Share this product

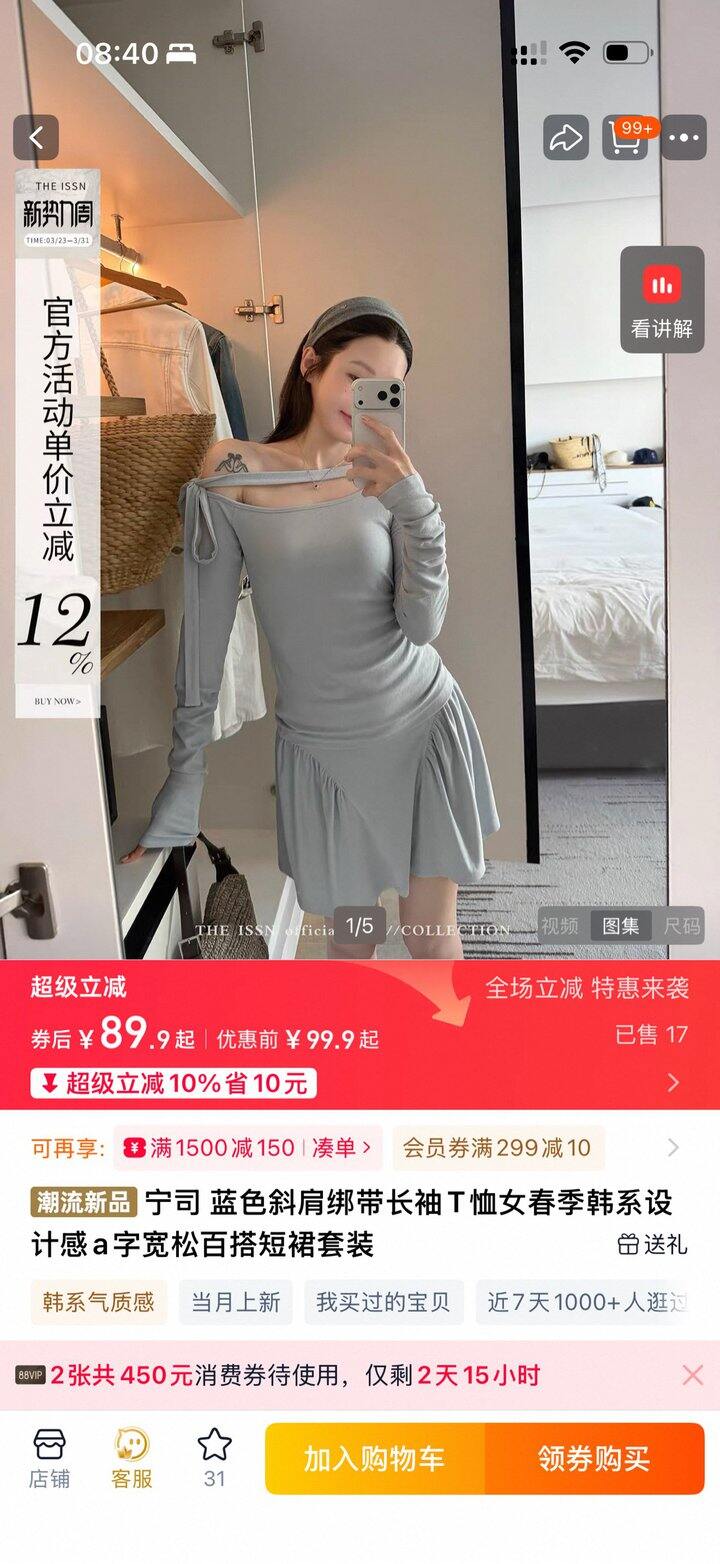point(566,138)
